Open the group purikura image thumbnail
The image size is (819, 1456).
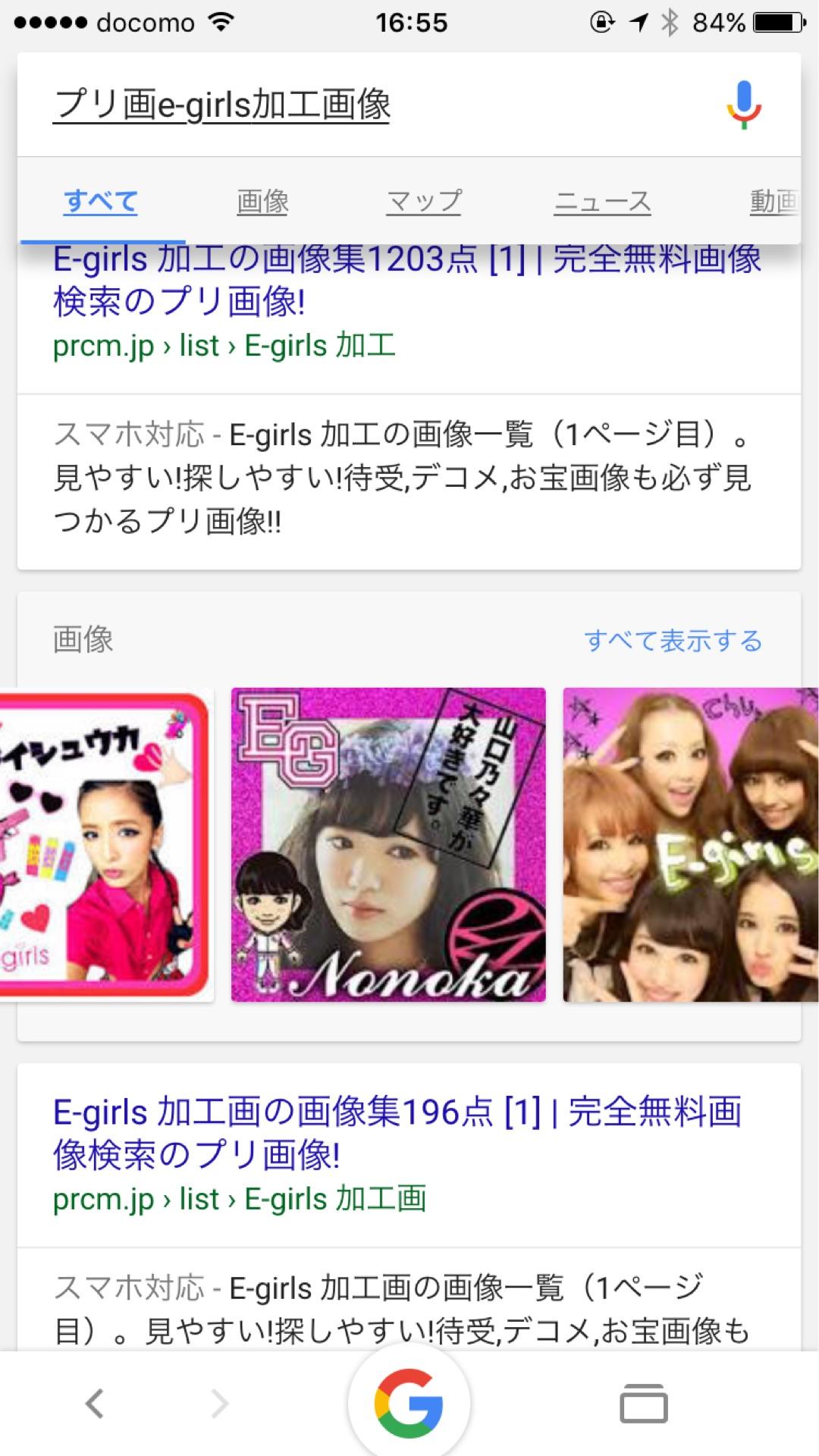(x=690, y=844)
